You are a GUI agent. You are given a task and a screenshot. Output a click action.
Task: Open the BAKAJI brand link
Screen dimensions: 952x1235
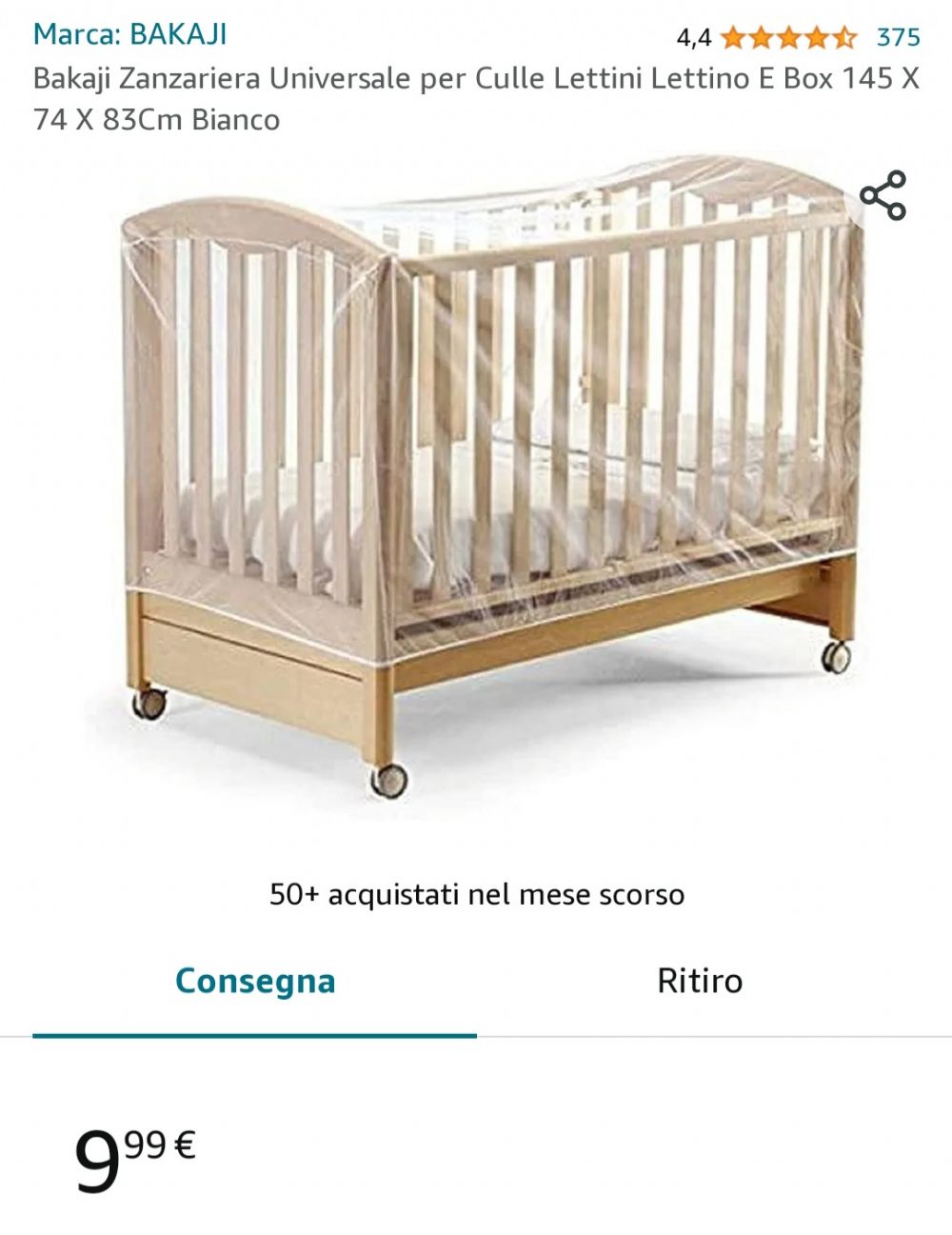coord(129,34)
